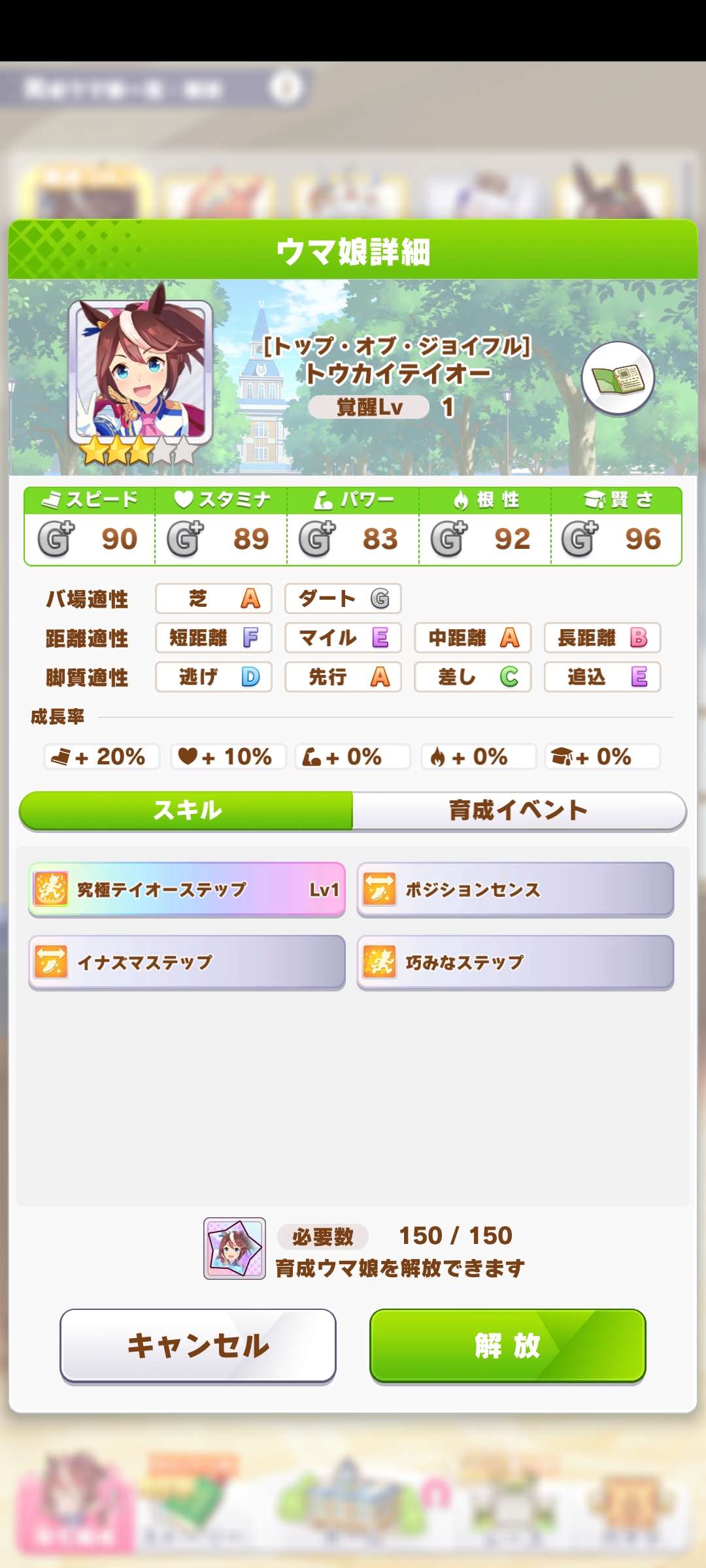Select the スキル tab
This screenshot has width=706, height=1568.
click(187, 810)
